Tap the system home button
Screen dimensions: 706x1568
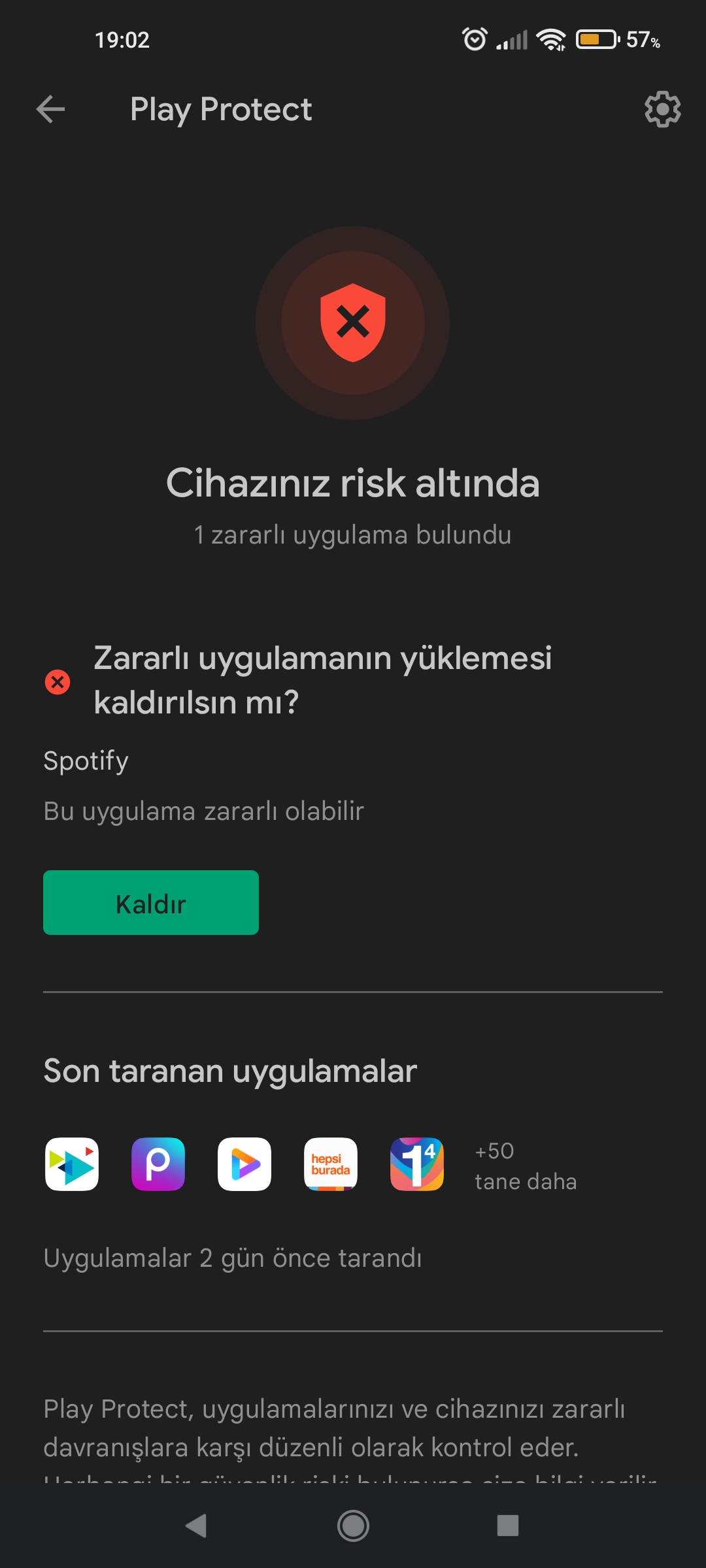click(353, 1526)
